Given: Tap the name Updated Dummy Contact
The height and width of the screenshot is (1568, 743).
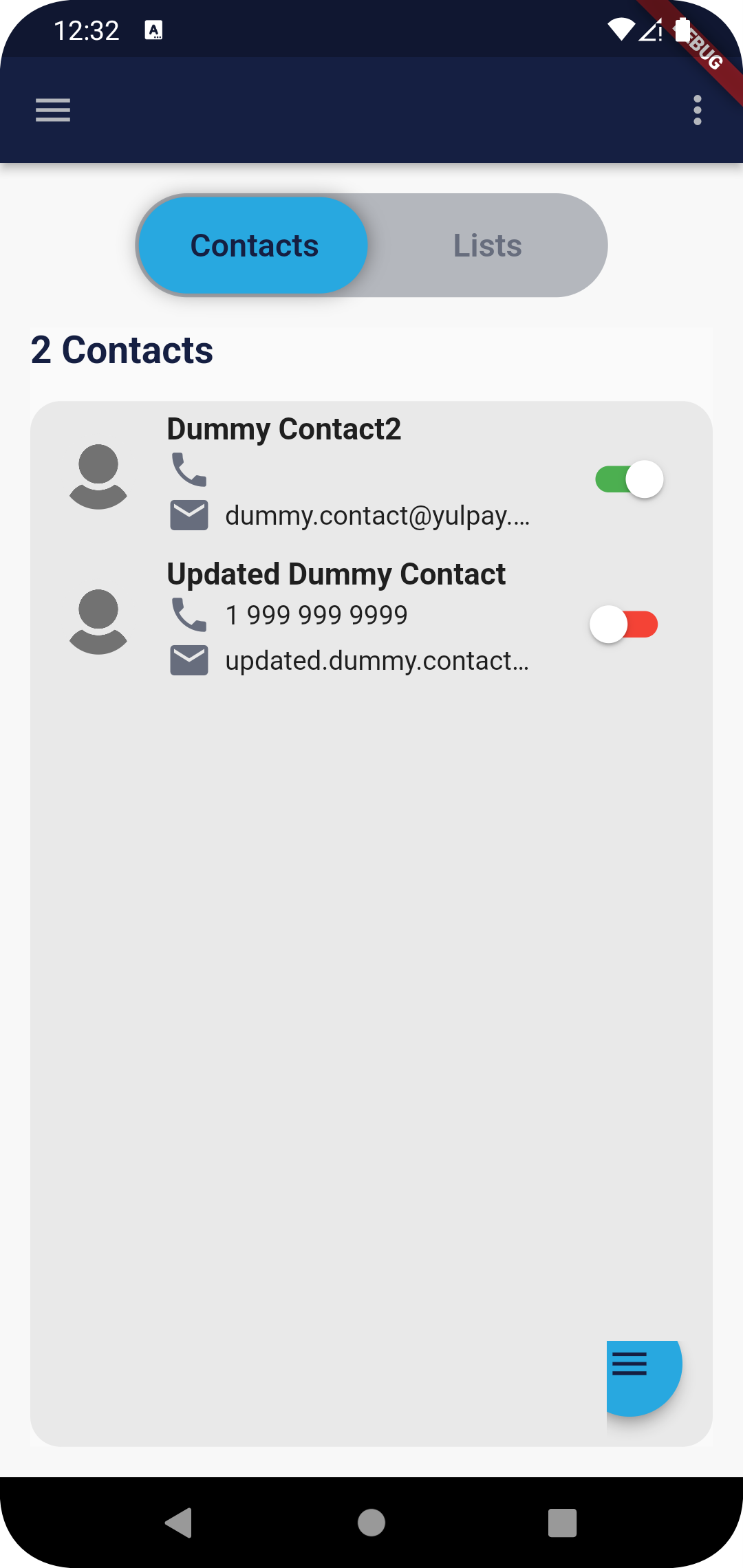Looking at the screenshot, I should click(x=336, y=574).
